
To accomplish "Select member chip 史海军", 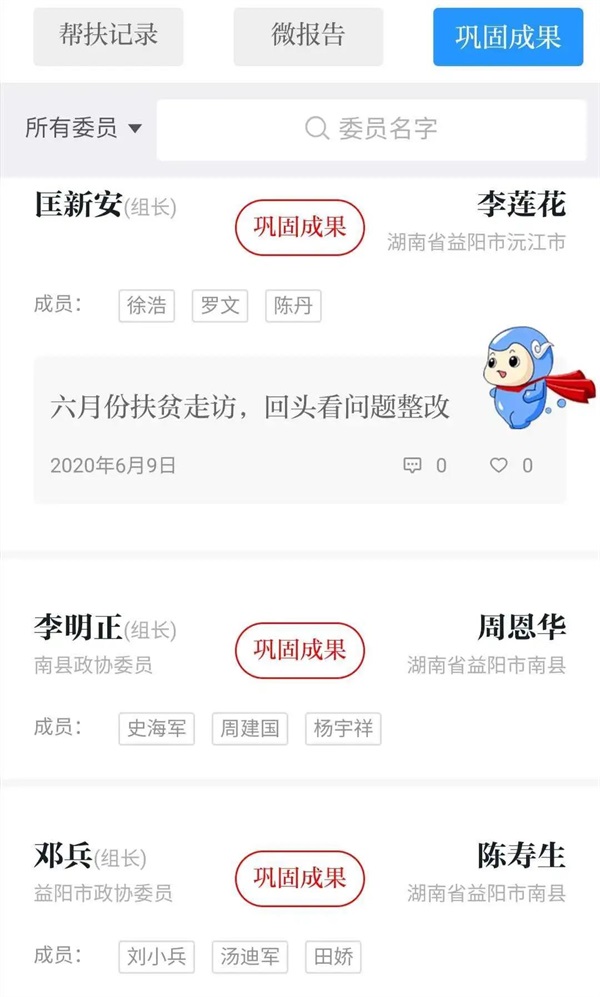I will (157, 729).
